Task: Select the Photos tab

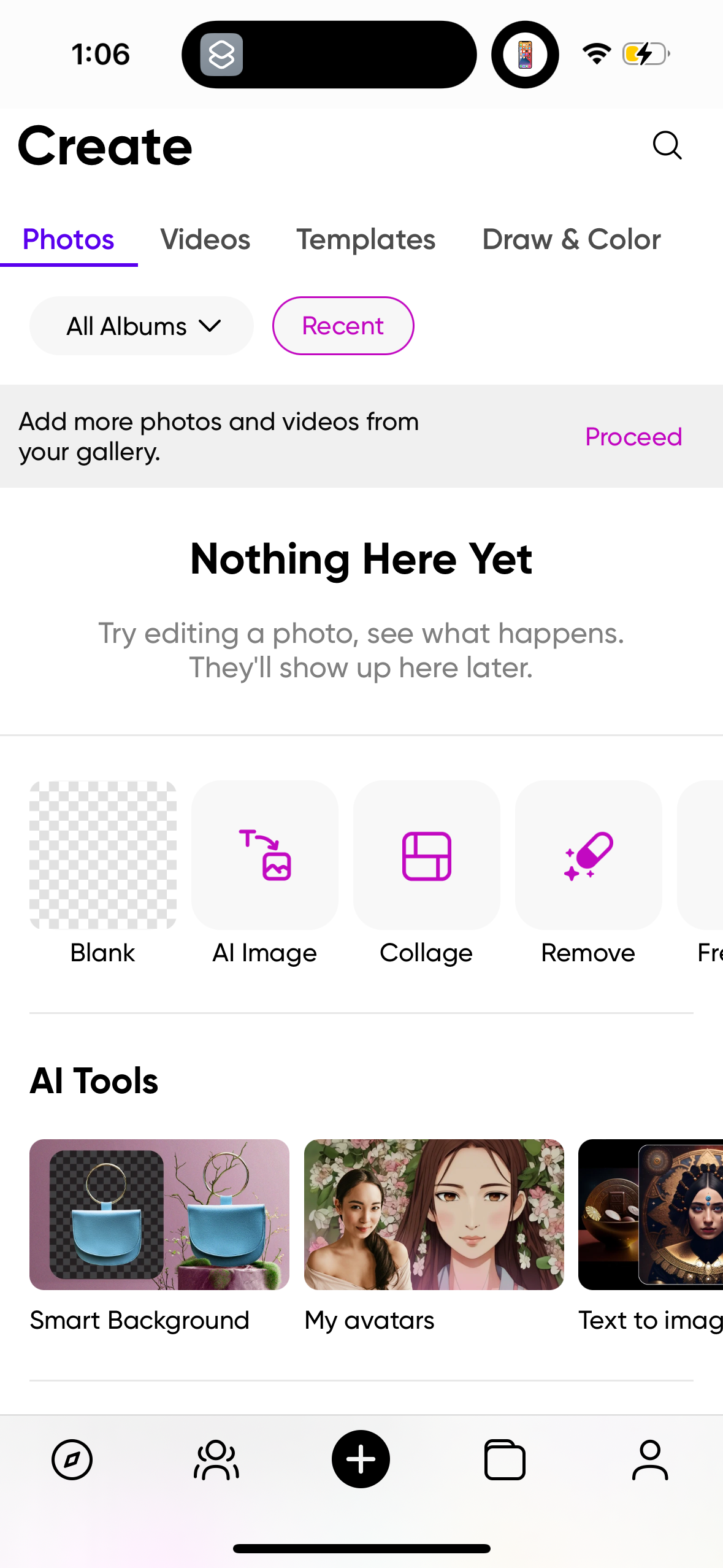Action: point(68,239)
